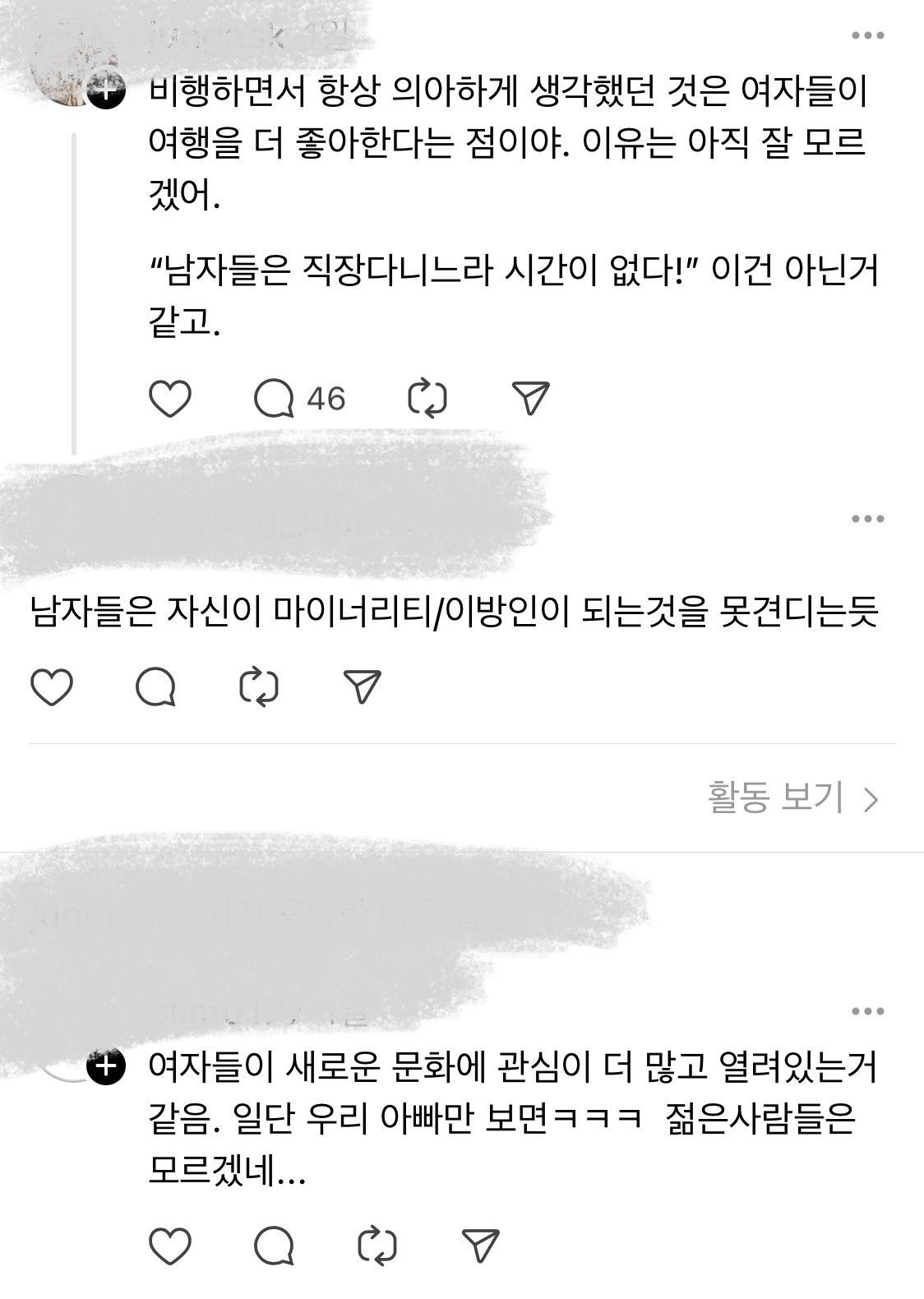Send the 마이너리티/이방인 reply to someone

click(x=363, y=687)
